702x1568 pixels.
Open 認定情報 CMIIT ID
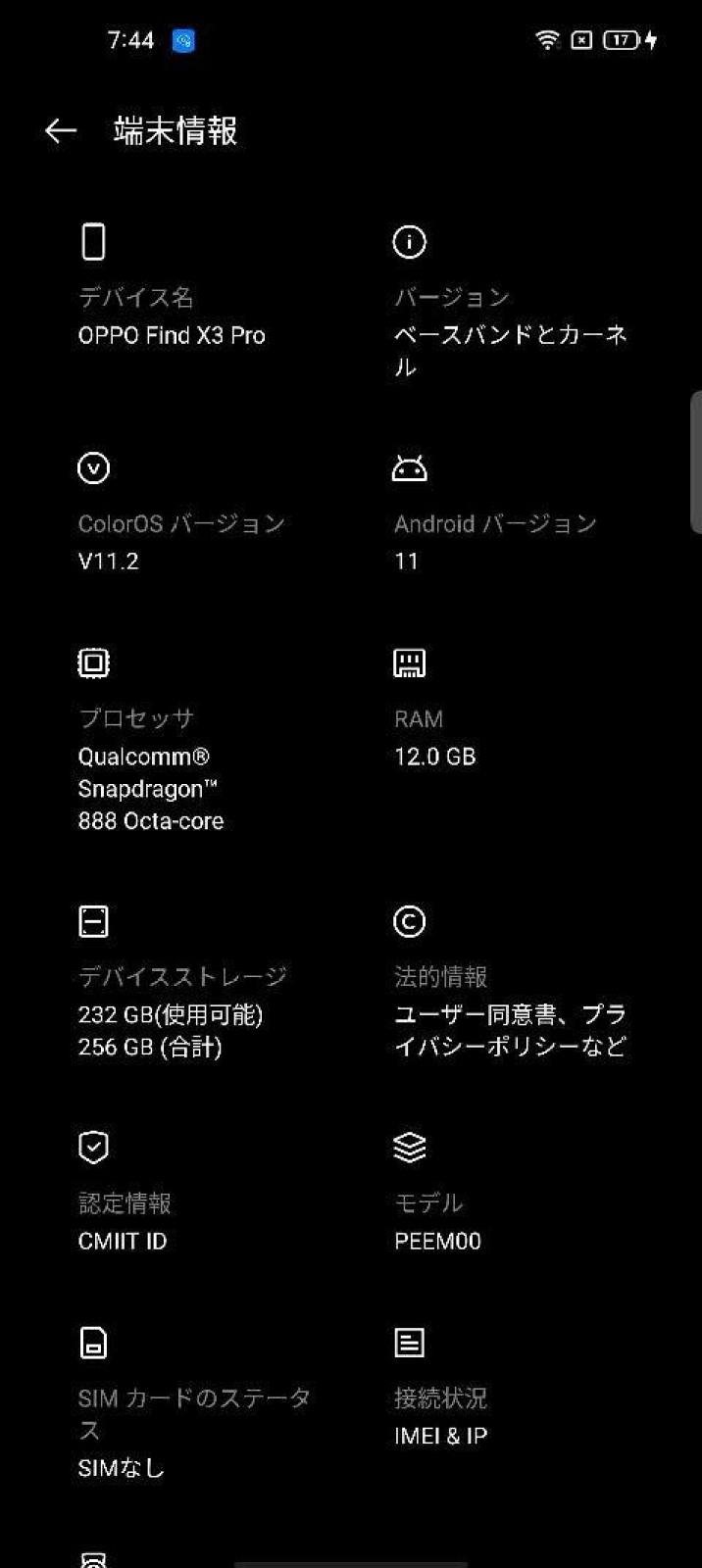196,1192
